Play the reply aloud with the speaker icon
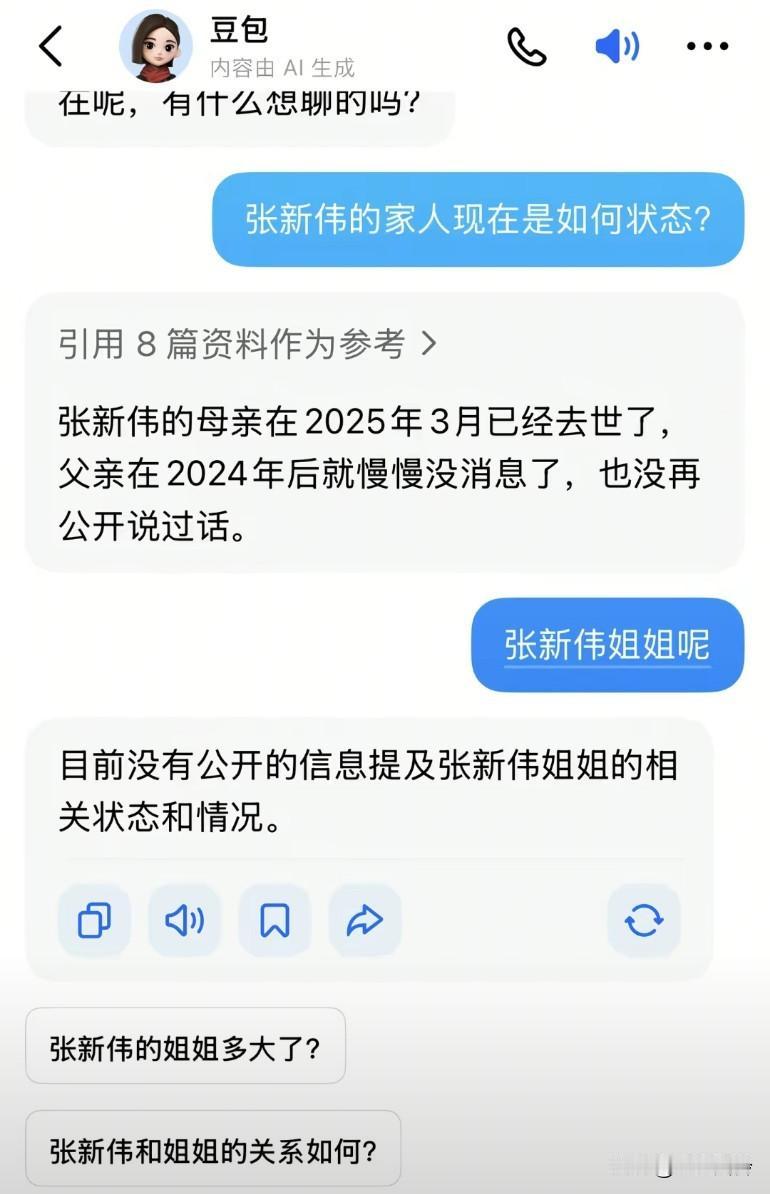Image resolution: width=770 pixels, height=1194 pixels. click(x=184, y=920)
